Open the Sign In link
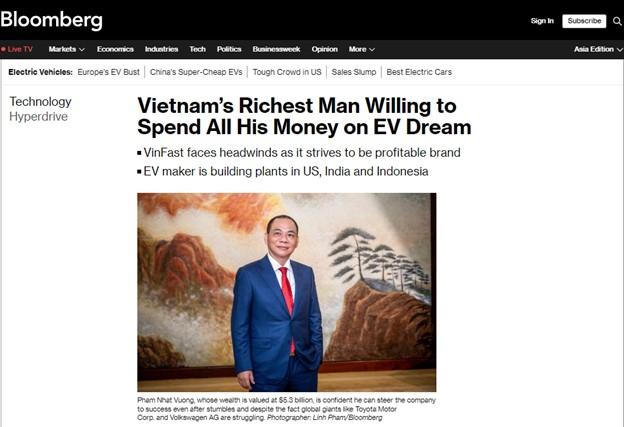This screenshot has height=427, width=624. click(542, 21)
